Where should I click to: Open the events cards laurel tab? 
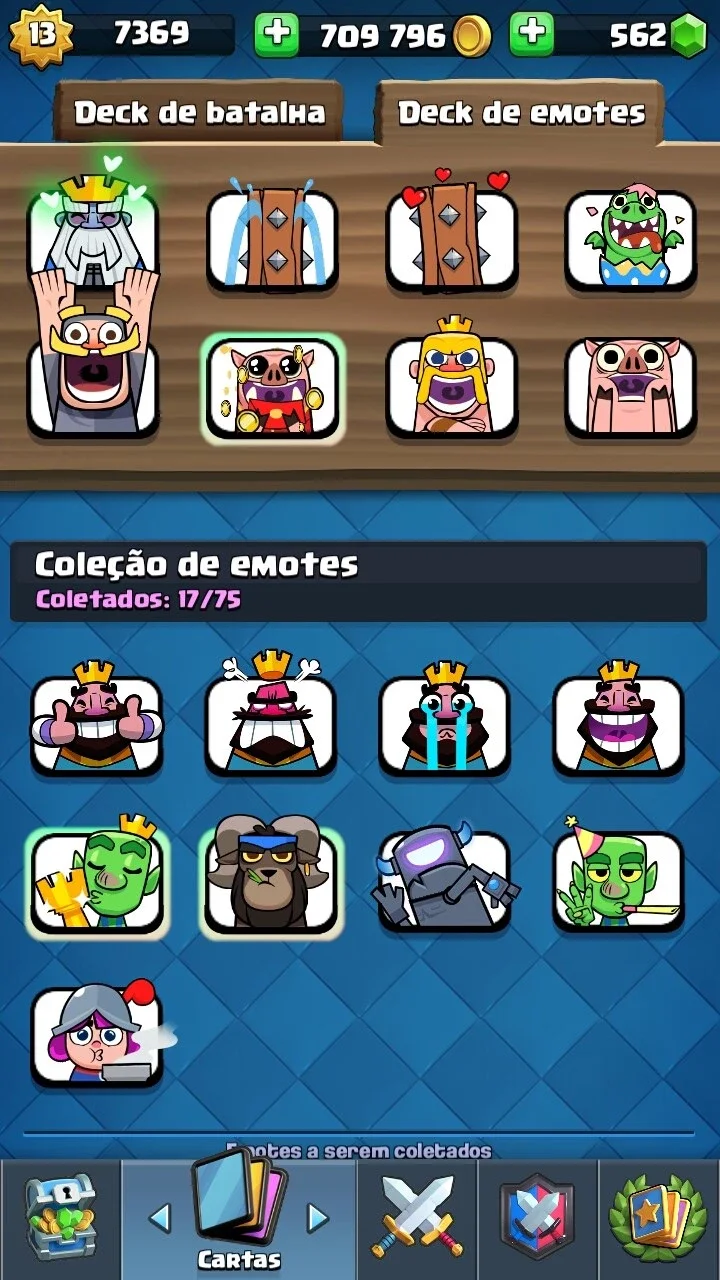(x=659, y=1219)
